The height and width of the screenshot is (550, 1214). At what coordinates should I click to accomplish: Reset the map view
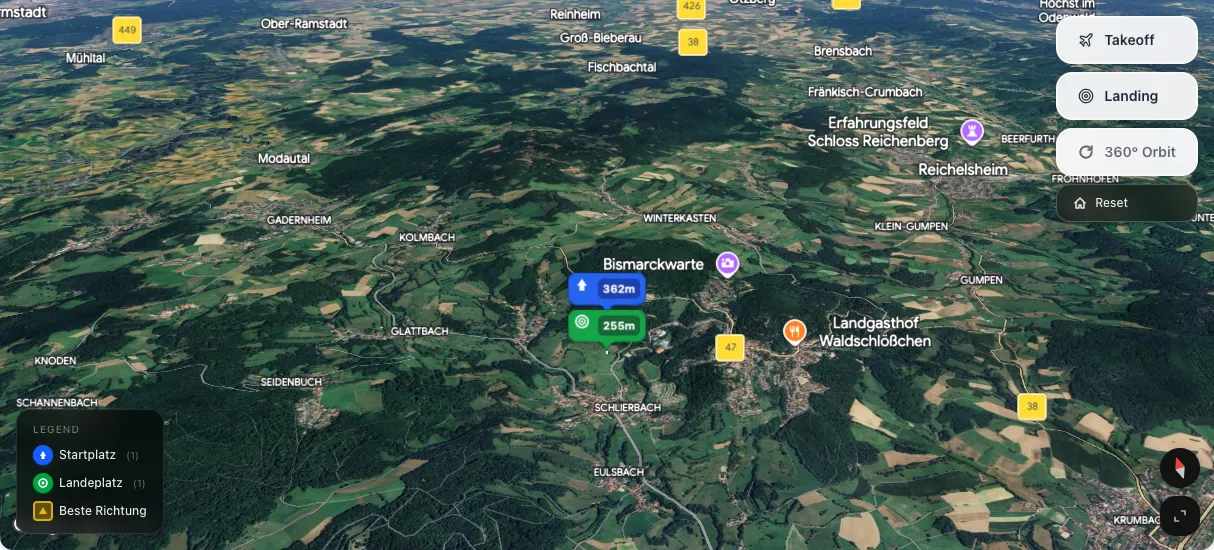tap(1126, 203)
